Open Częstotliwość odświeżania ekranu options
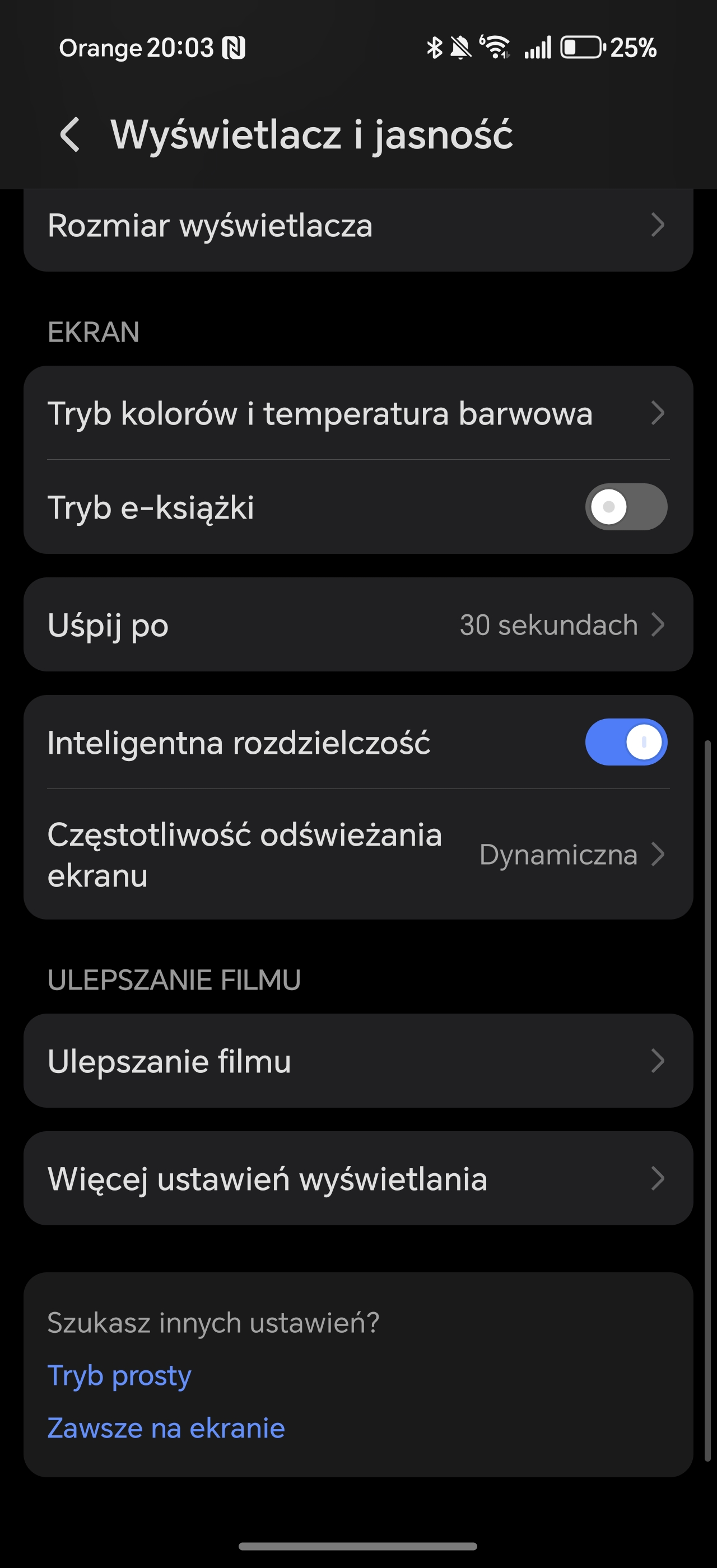The image size is (717, 1568). click(358, 855)
